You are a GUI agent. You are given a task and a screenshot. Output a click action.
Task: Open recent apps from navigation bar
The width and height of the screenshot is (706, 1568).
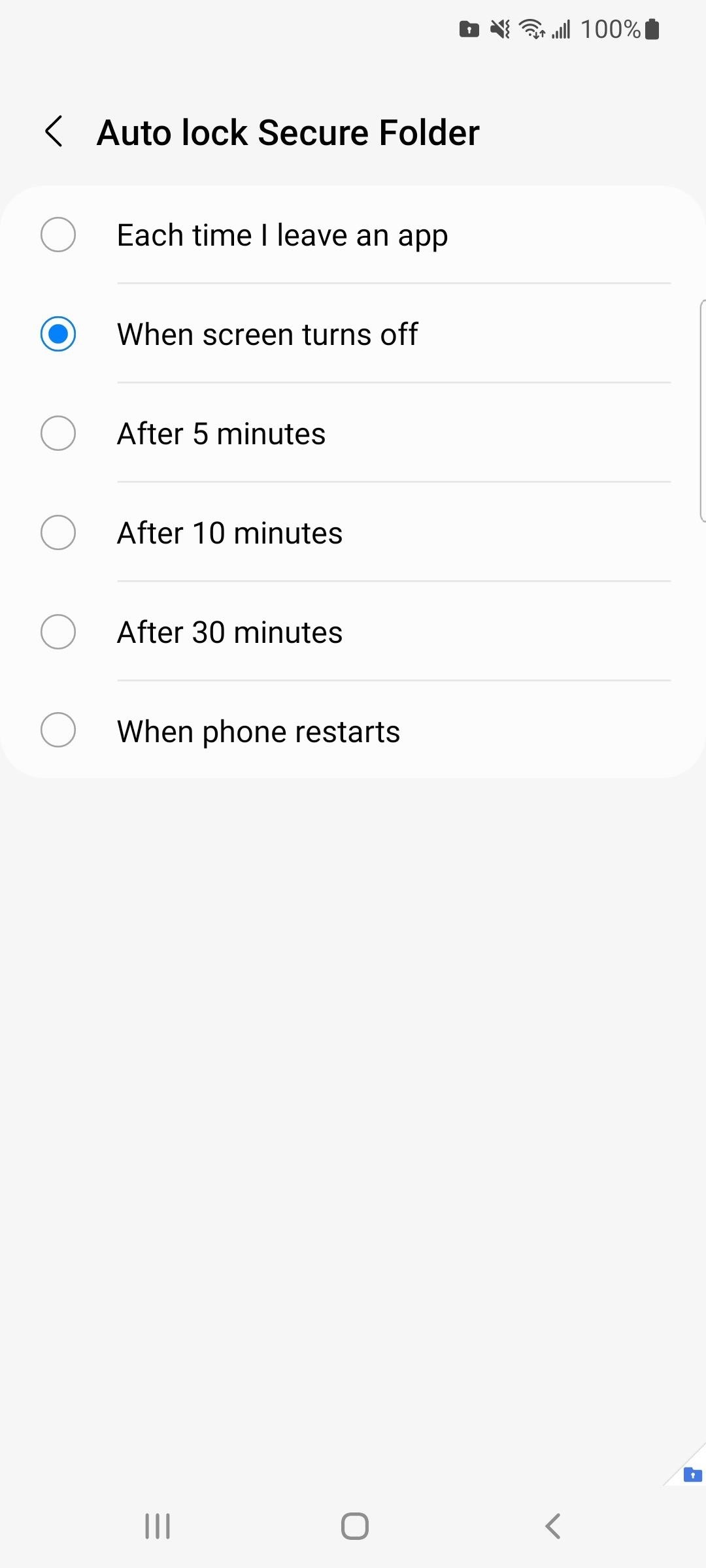[x=158, y=1526]
